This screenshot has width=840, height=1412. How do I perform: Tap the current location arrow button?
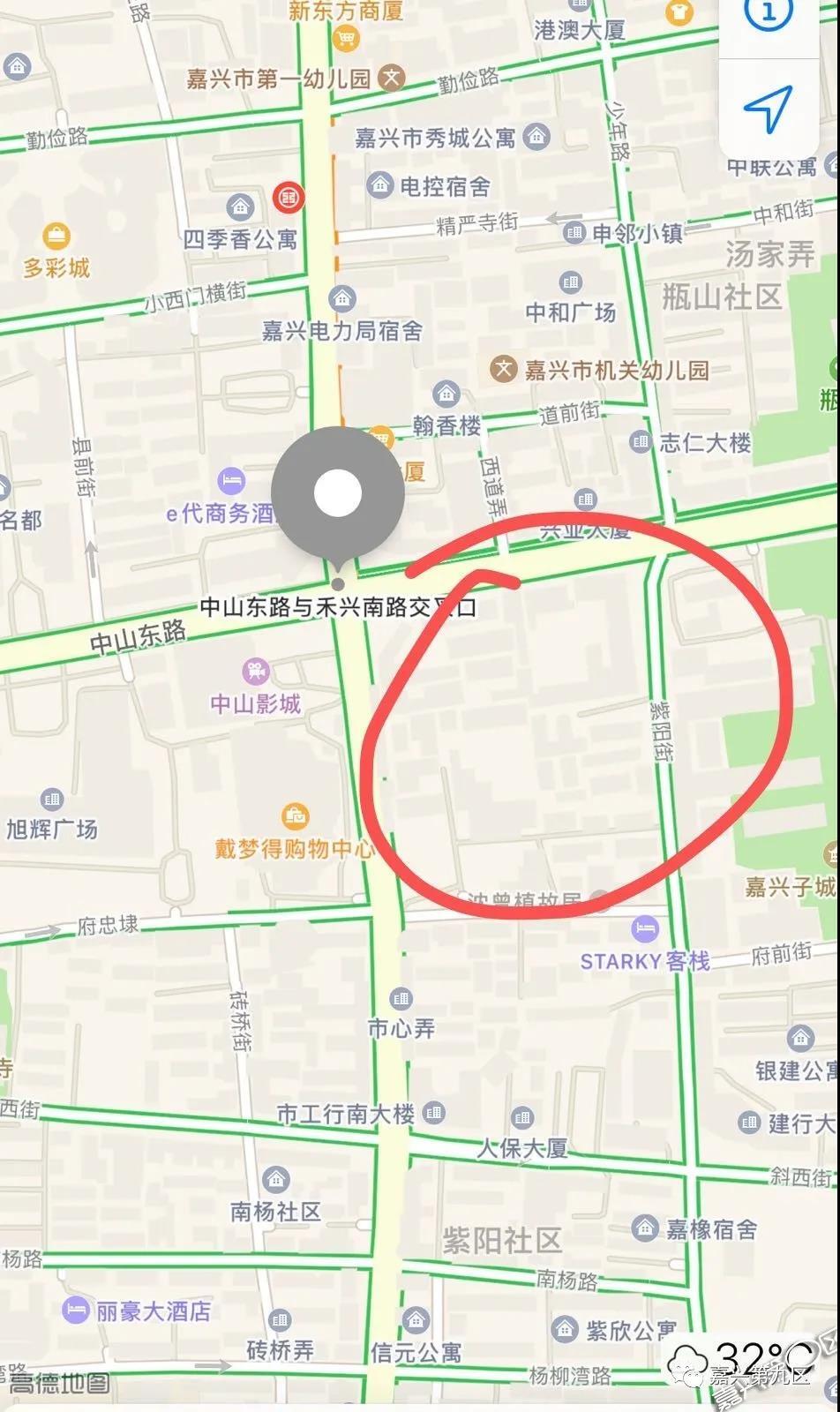pos(767,109)
